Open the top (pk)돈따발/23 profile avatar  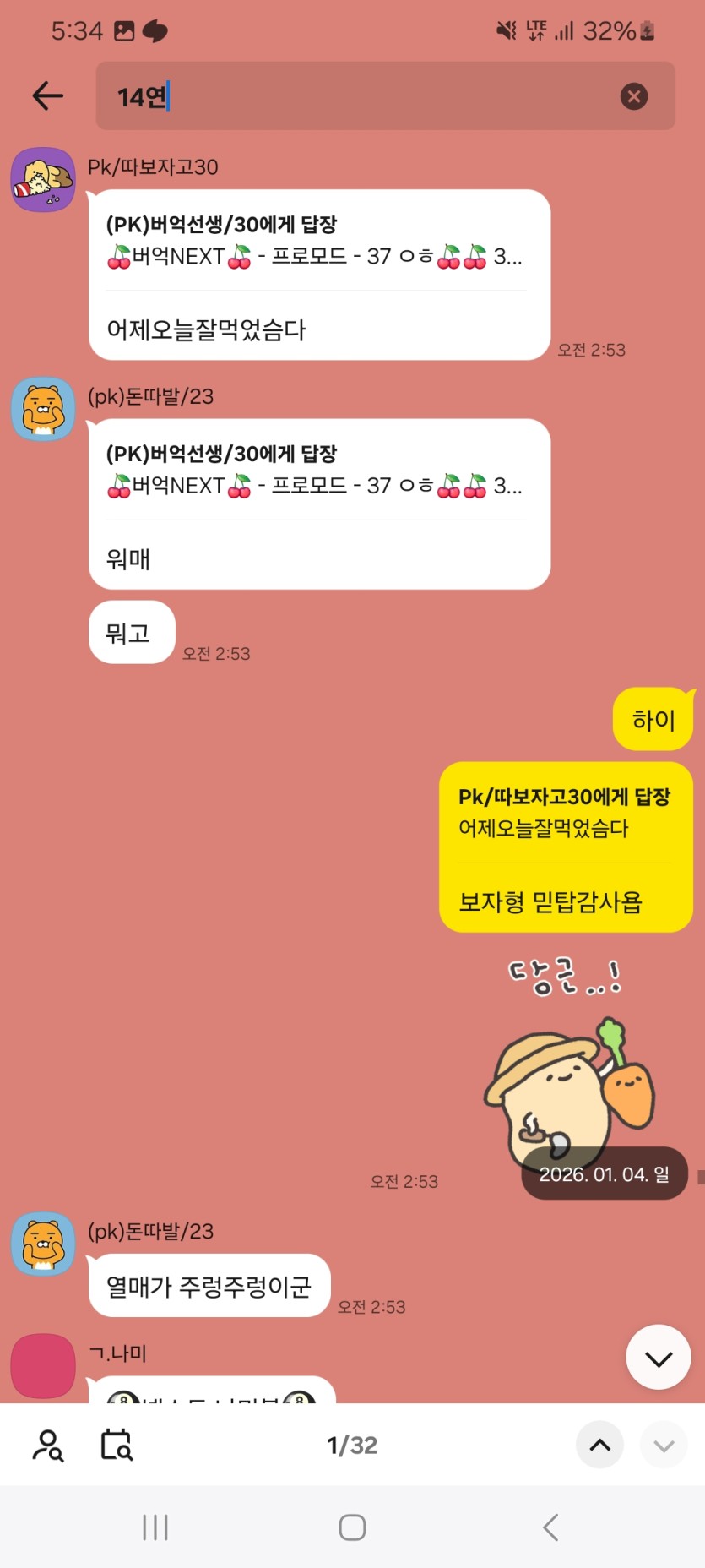tap(43, 409)
